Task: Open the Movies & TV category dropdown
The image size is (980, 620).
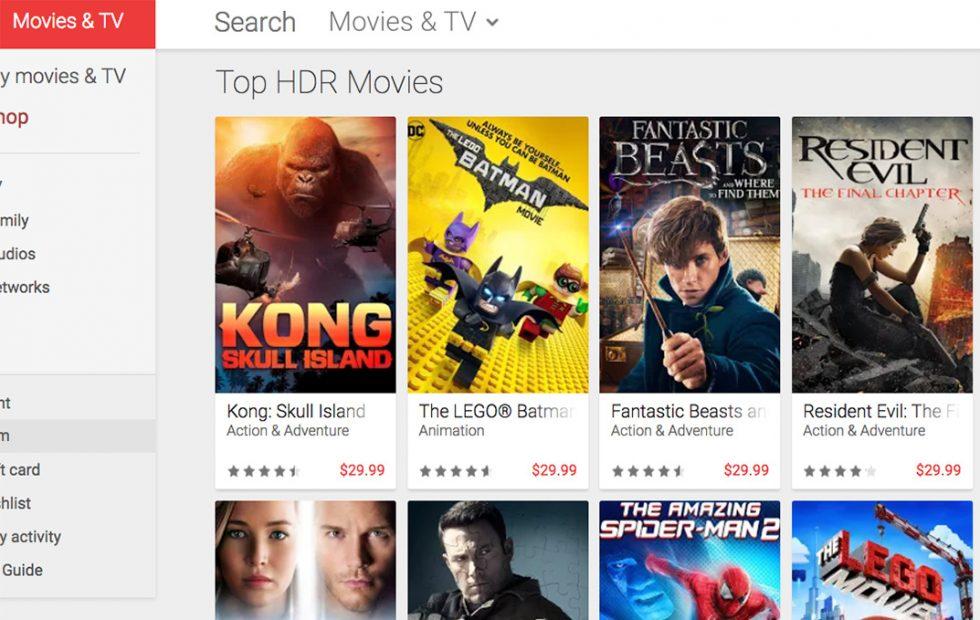Action: point(413,22)
